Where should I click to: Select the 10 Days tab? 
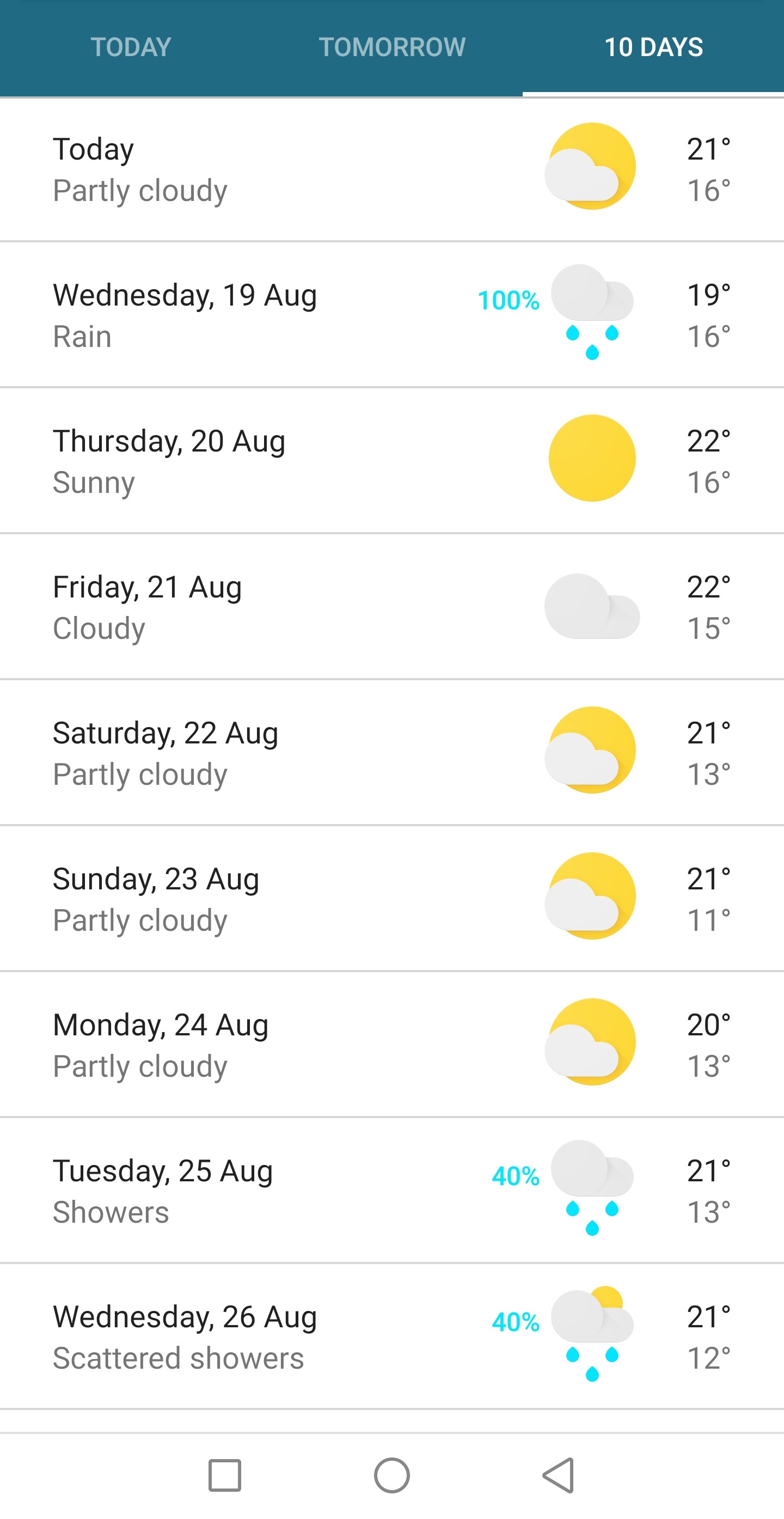coord(653,47)
